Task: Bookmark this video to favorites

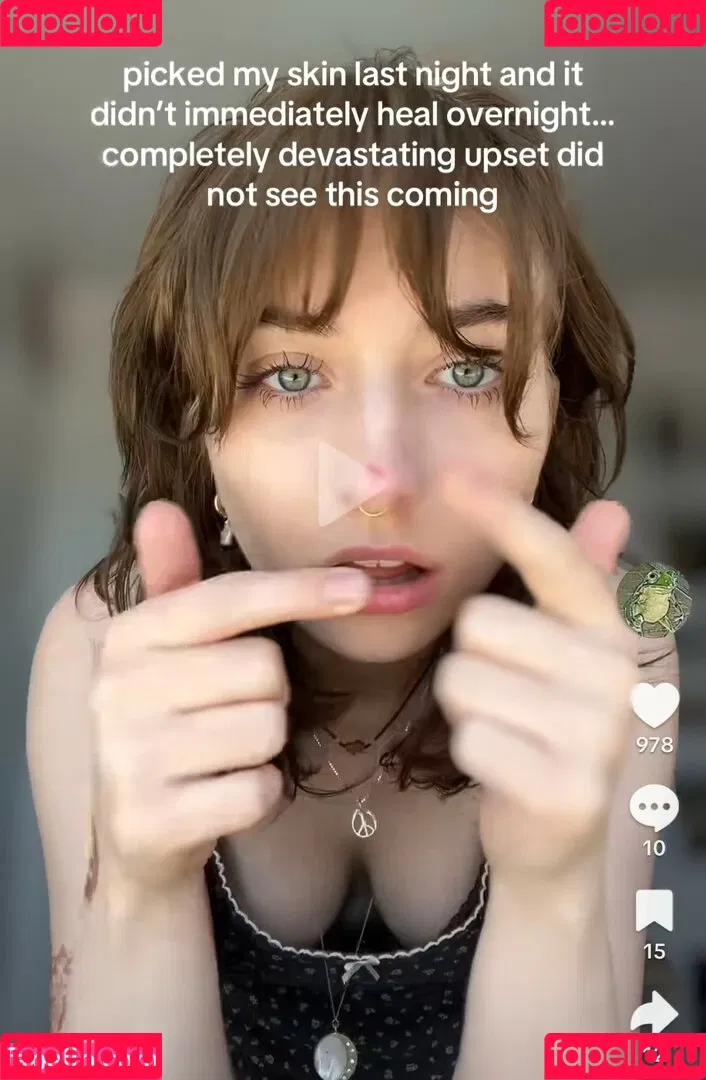Action: pos(654,911)
